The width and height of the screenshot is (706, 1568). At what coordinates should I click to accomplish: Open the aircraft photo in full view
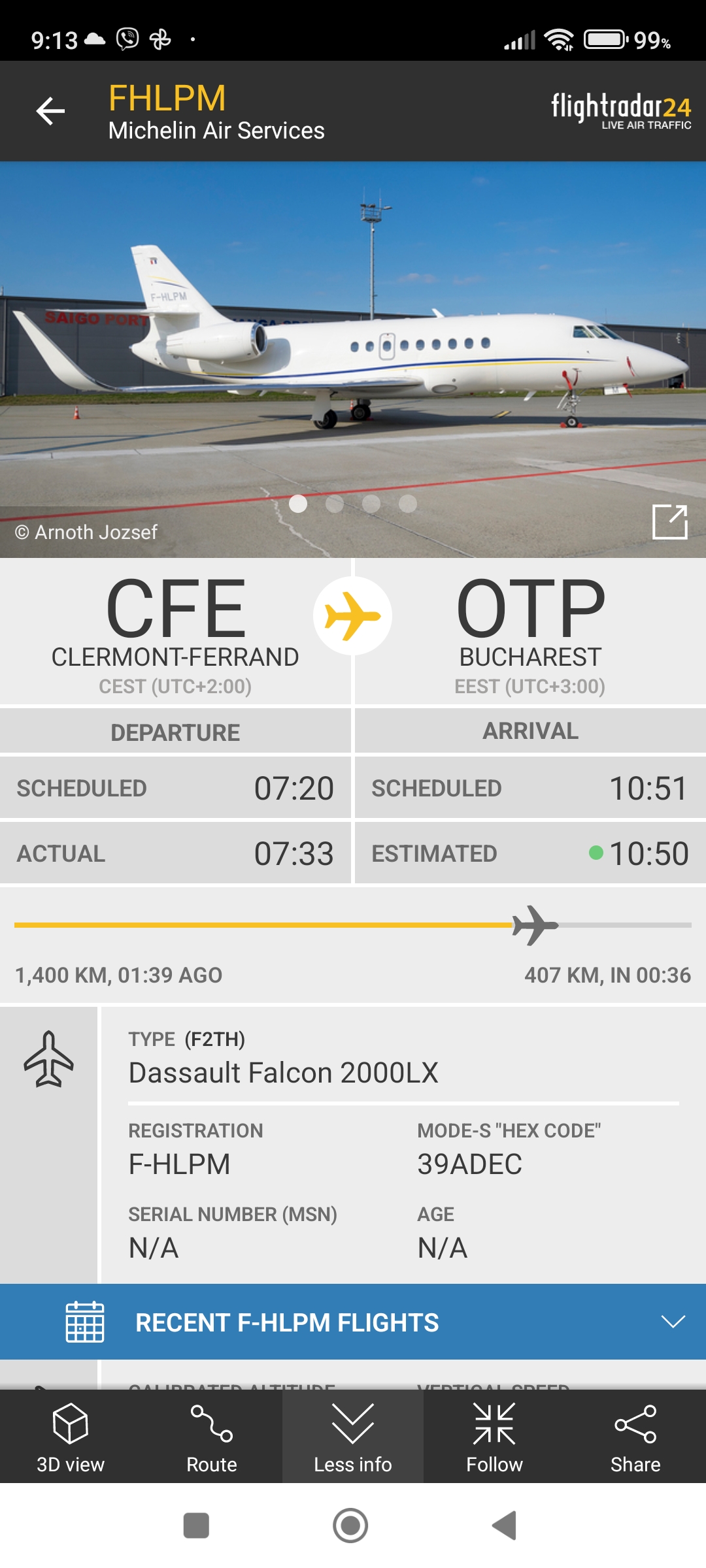(x=670, y=522)
